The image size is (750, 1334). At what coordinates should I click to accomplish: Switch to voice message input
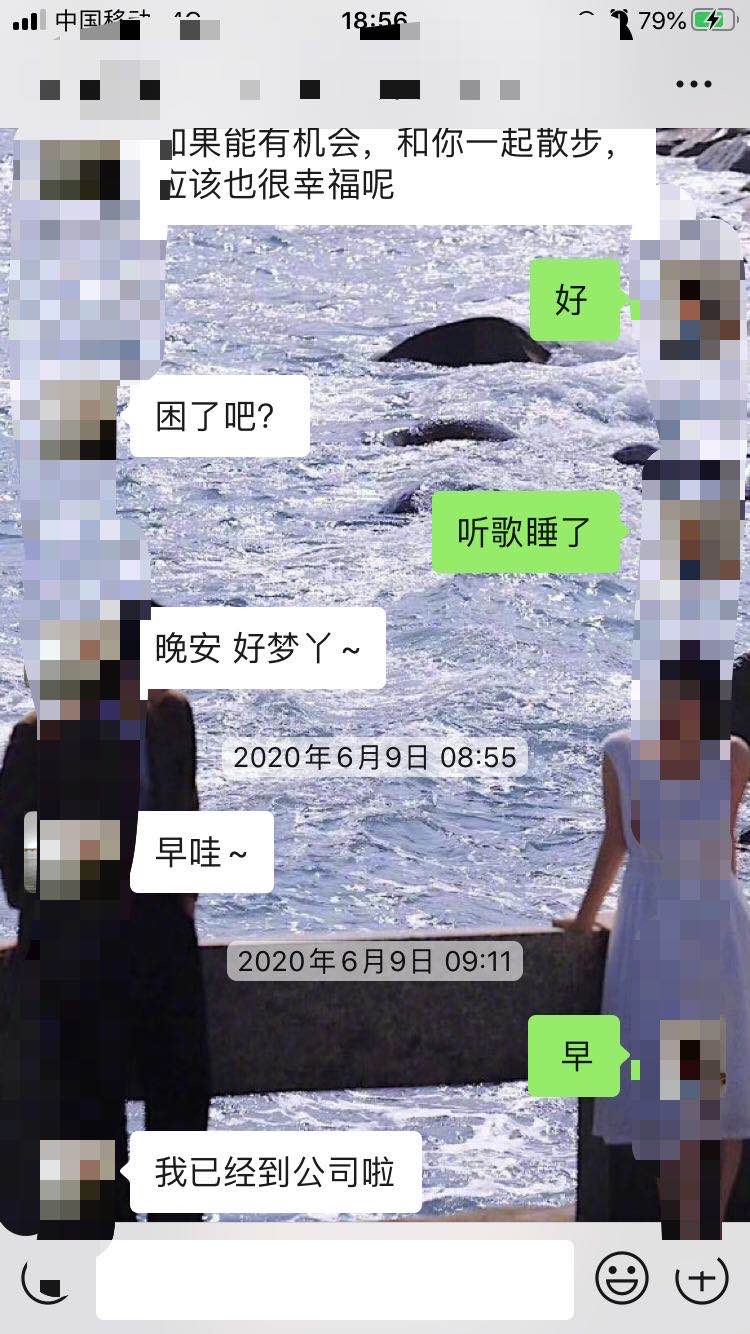[45, 1279]
